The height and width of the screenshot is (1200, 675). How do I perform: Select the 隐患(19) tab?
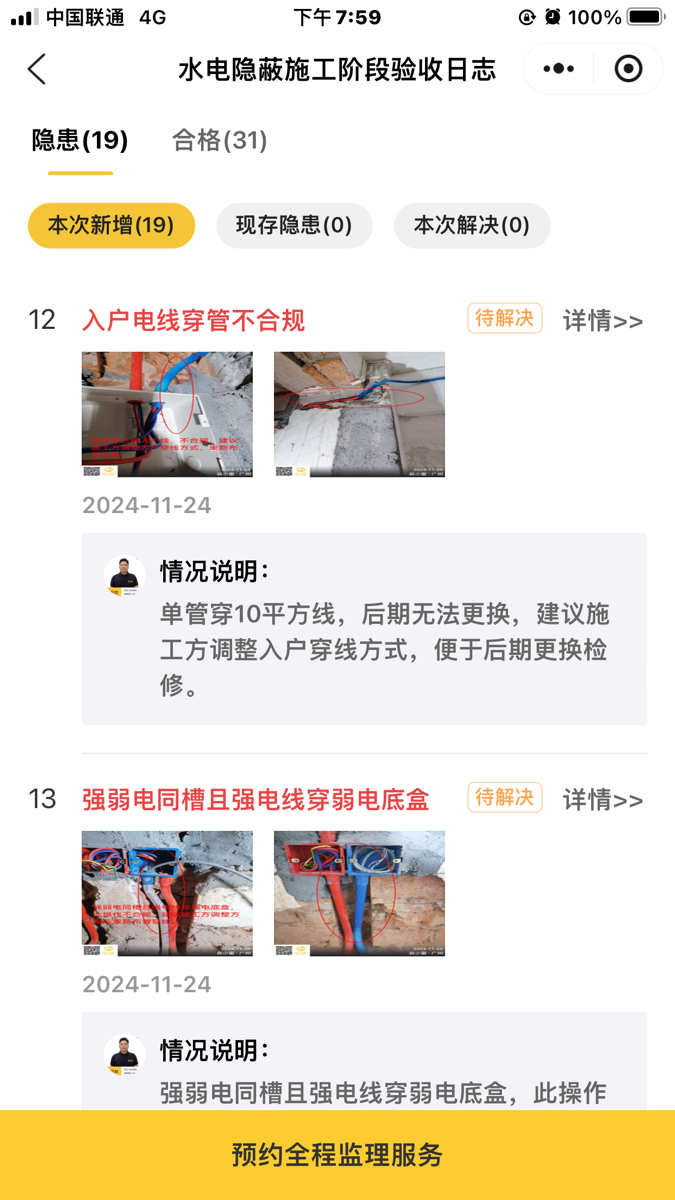click(80, 141)
